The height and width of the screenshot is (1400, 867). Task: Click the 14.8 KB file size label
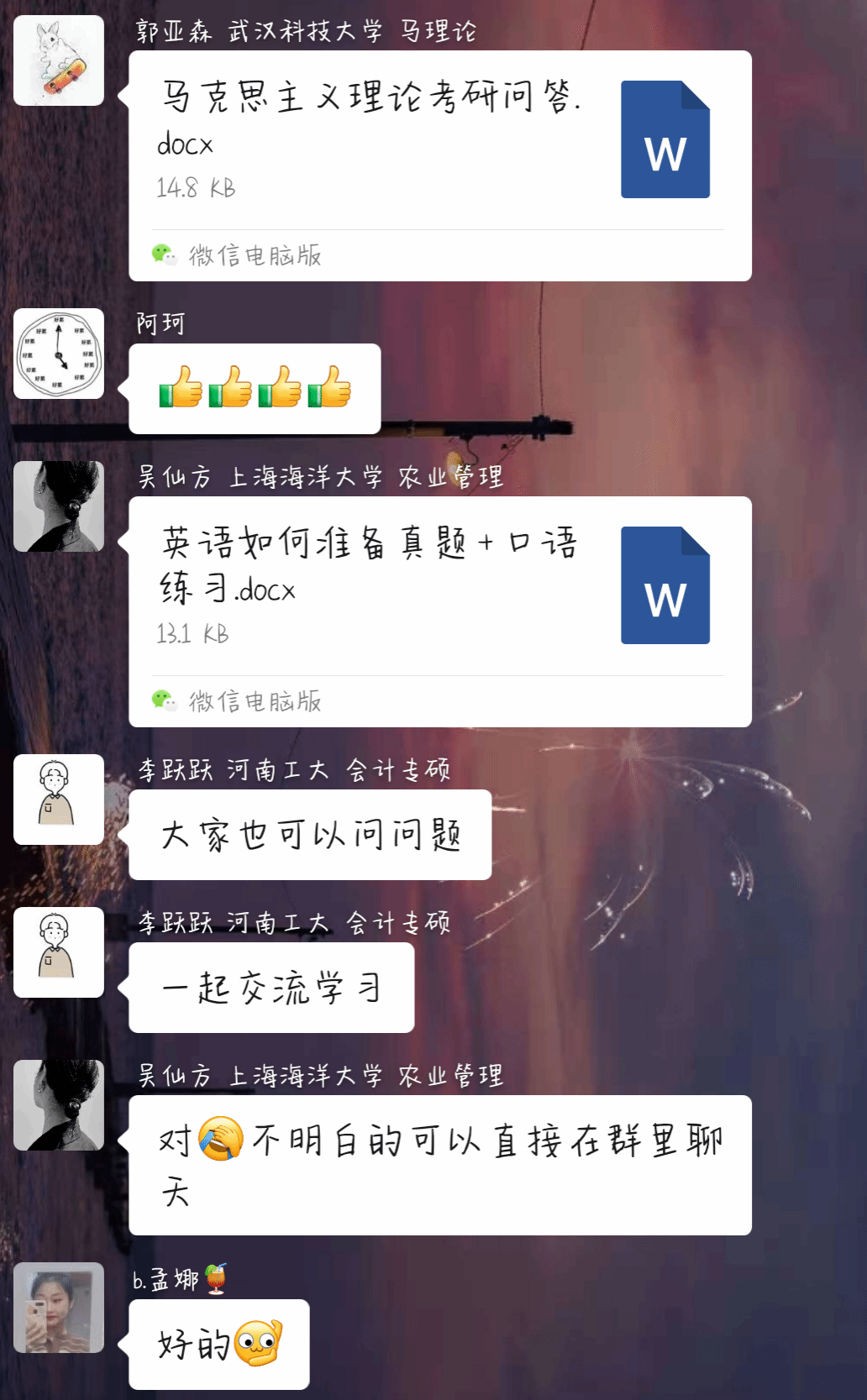coord(197,188)
